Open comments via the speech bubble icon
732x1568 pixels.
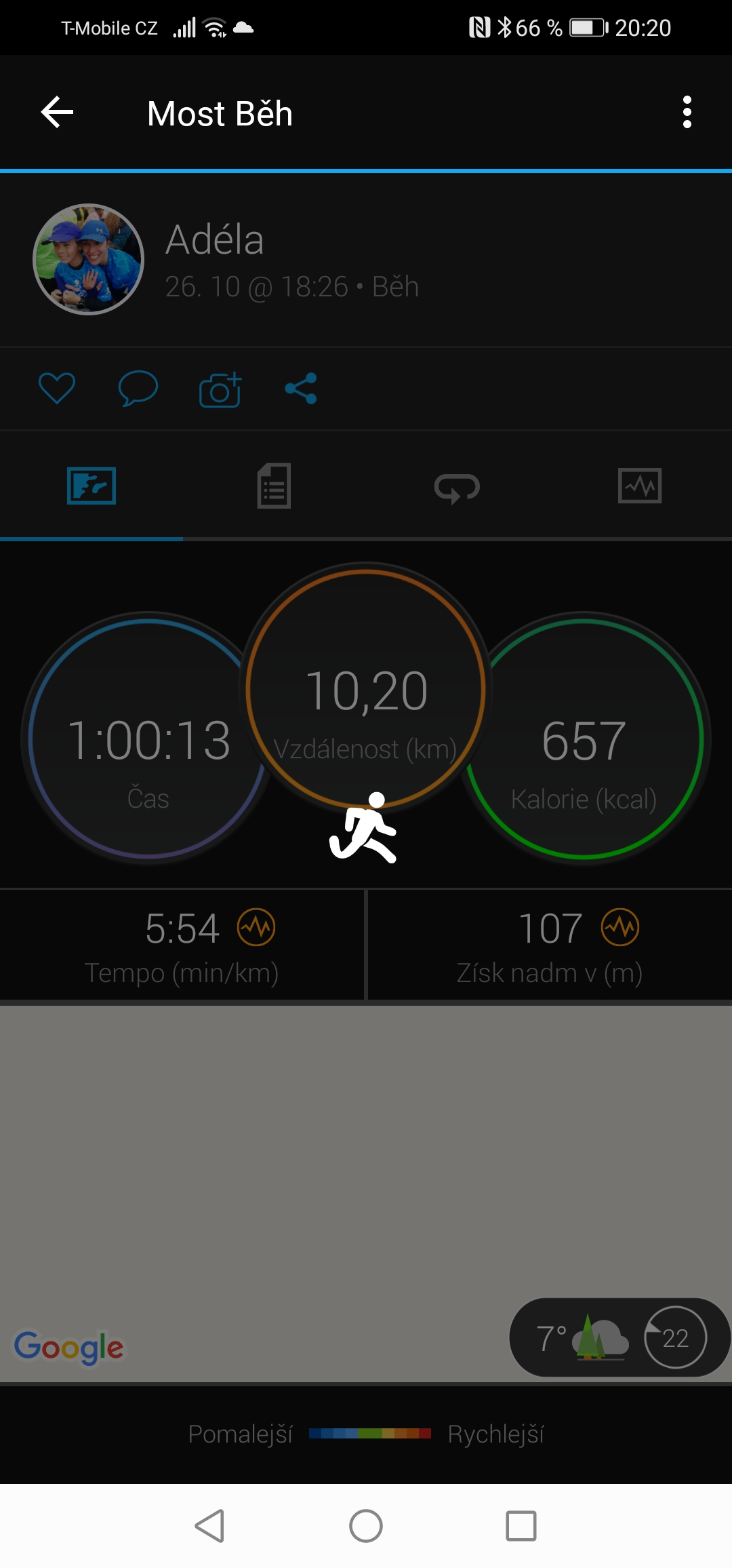click(138, 389)
